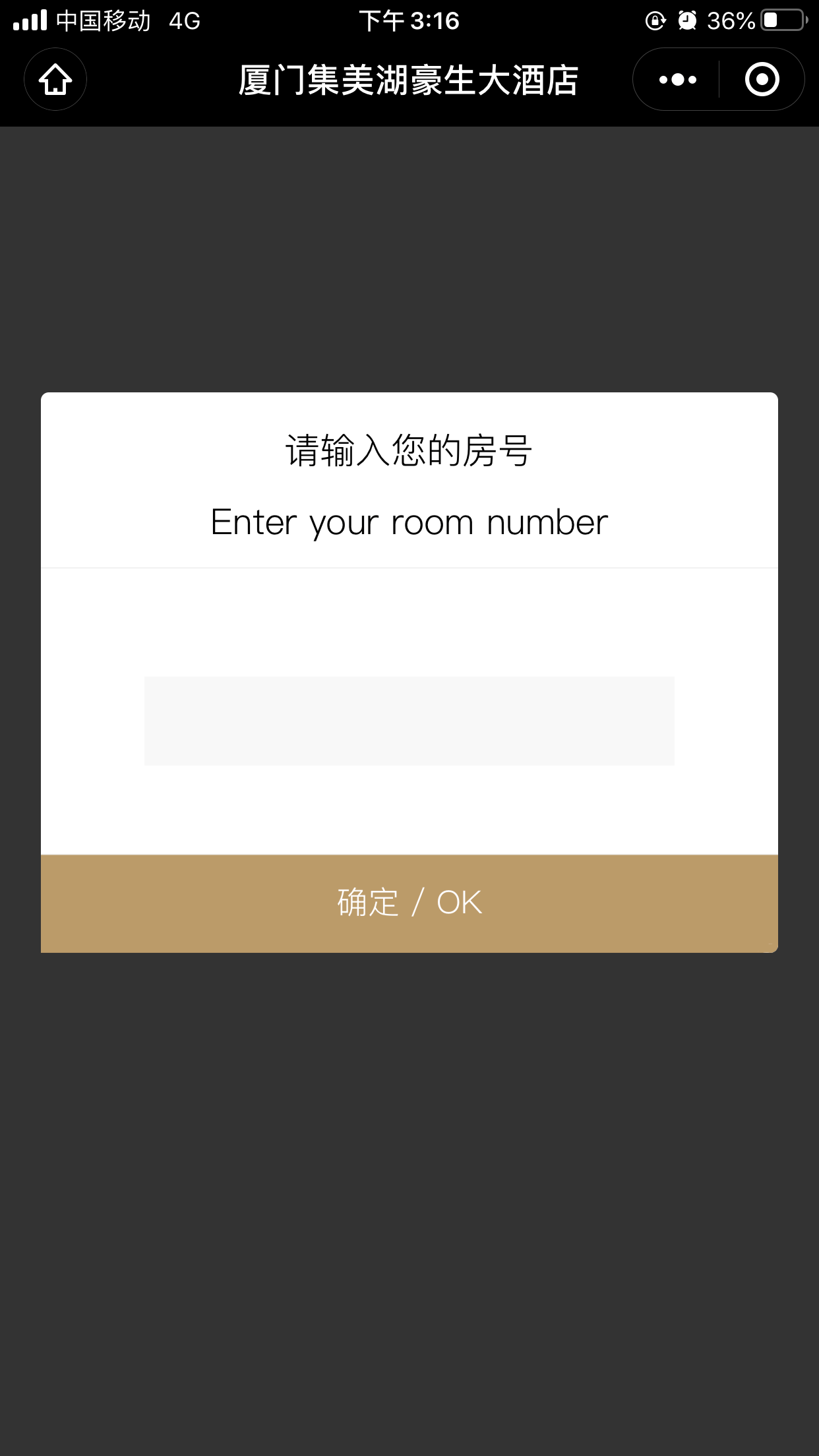This screenshot has height=1456, width=819.
Task: Close the mini program with the circle icon
Action: click(762, 80)
